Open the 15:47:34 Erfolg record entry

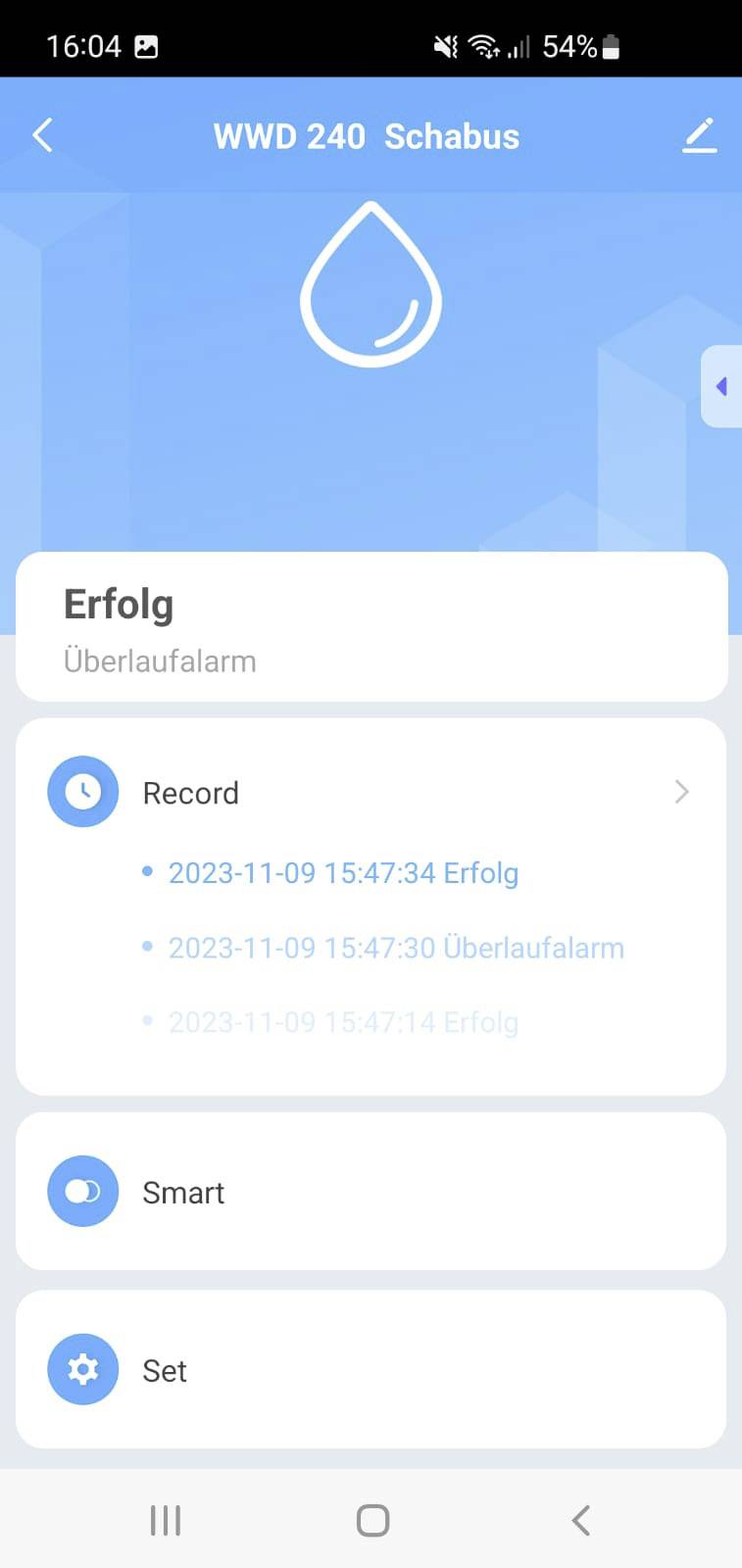tap(343, 872)
